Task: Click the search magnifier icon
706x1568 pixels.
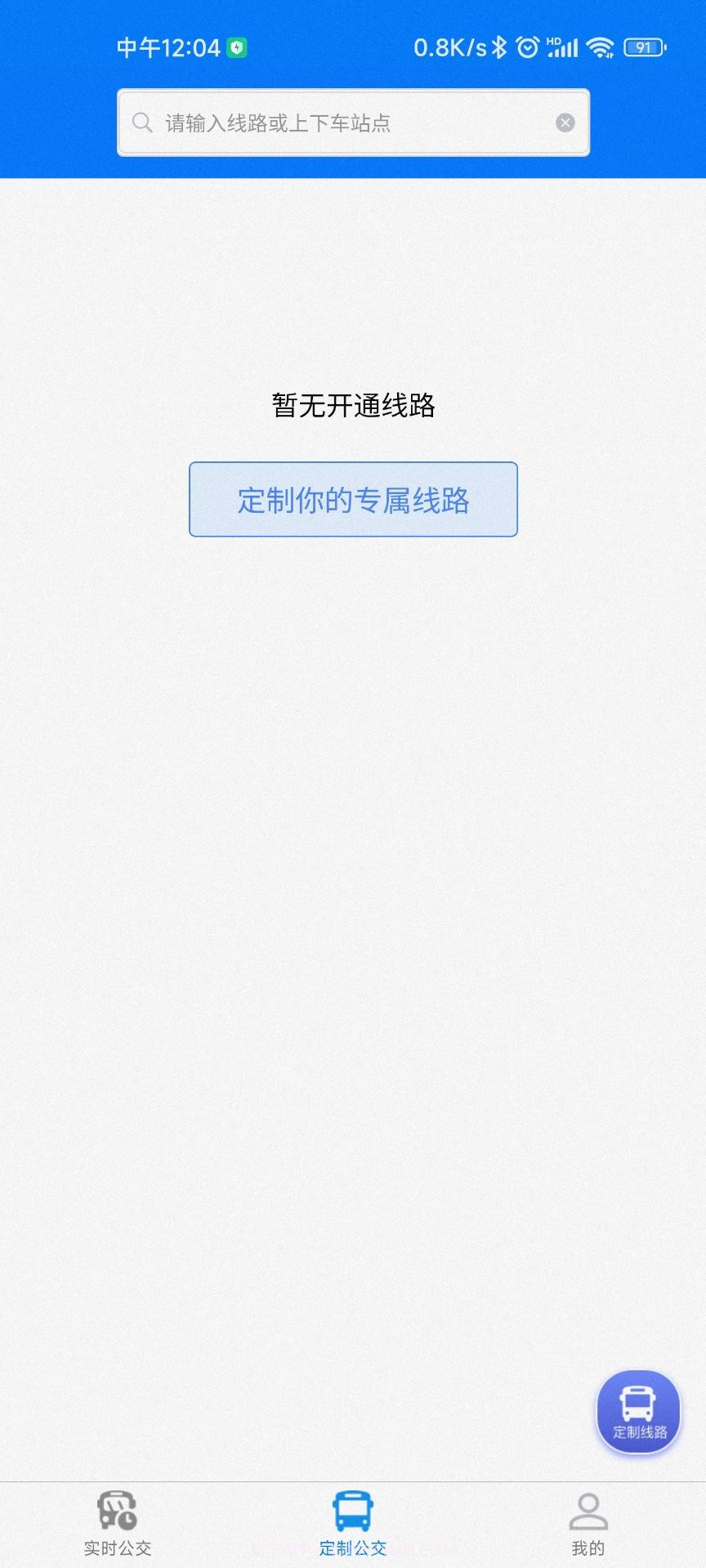Action: pyautogui.click(x=142, y=122)
